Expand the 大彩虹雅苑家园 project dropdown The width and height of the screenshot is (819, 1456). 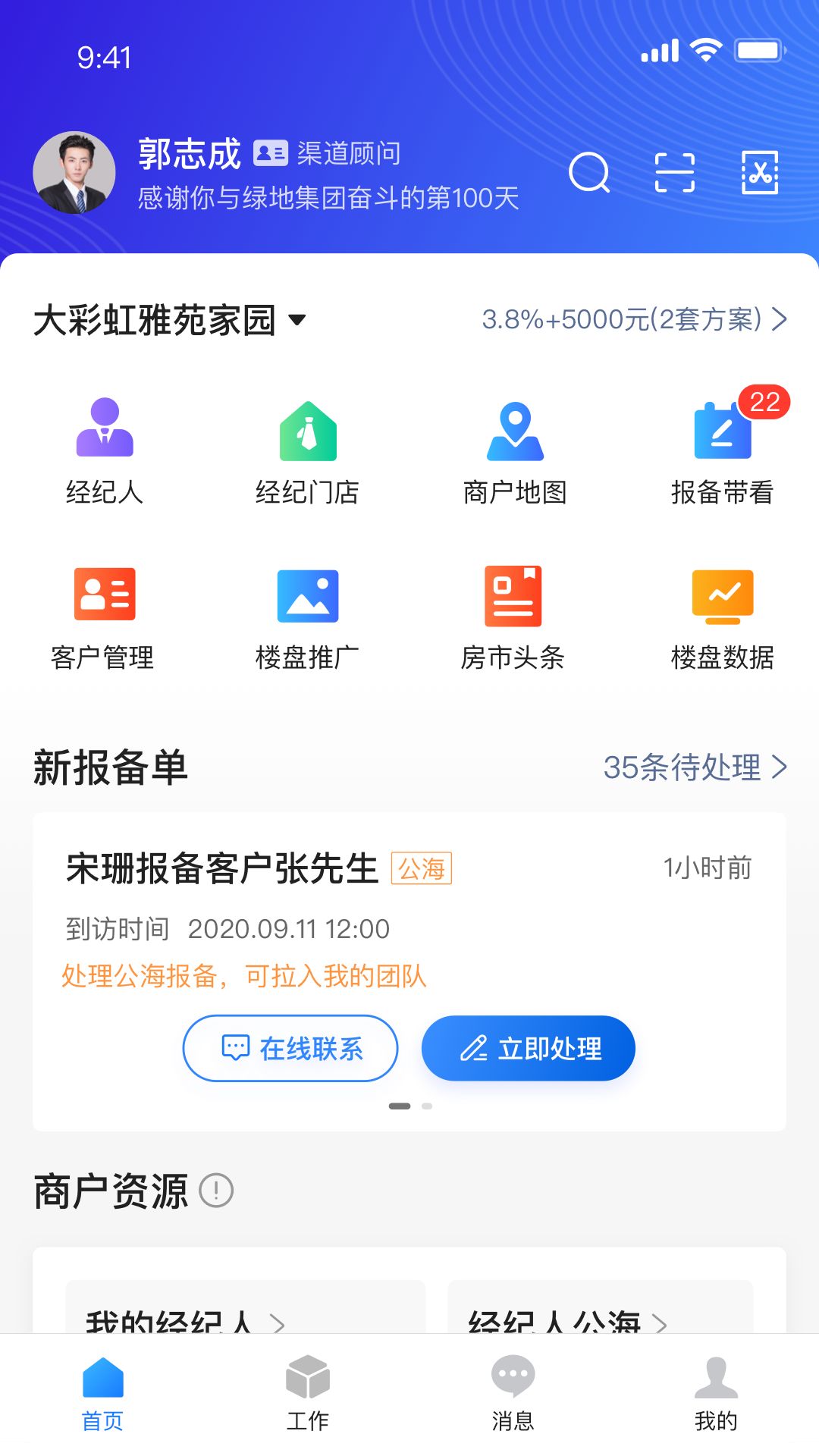pyautogui.click(x=297, y=320)
